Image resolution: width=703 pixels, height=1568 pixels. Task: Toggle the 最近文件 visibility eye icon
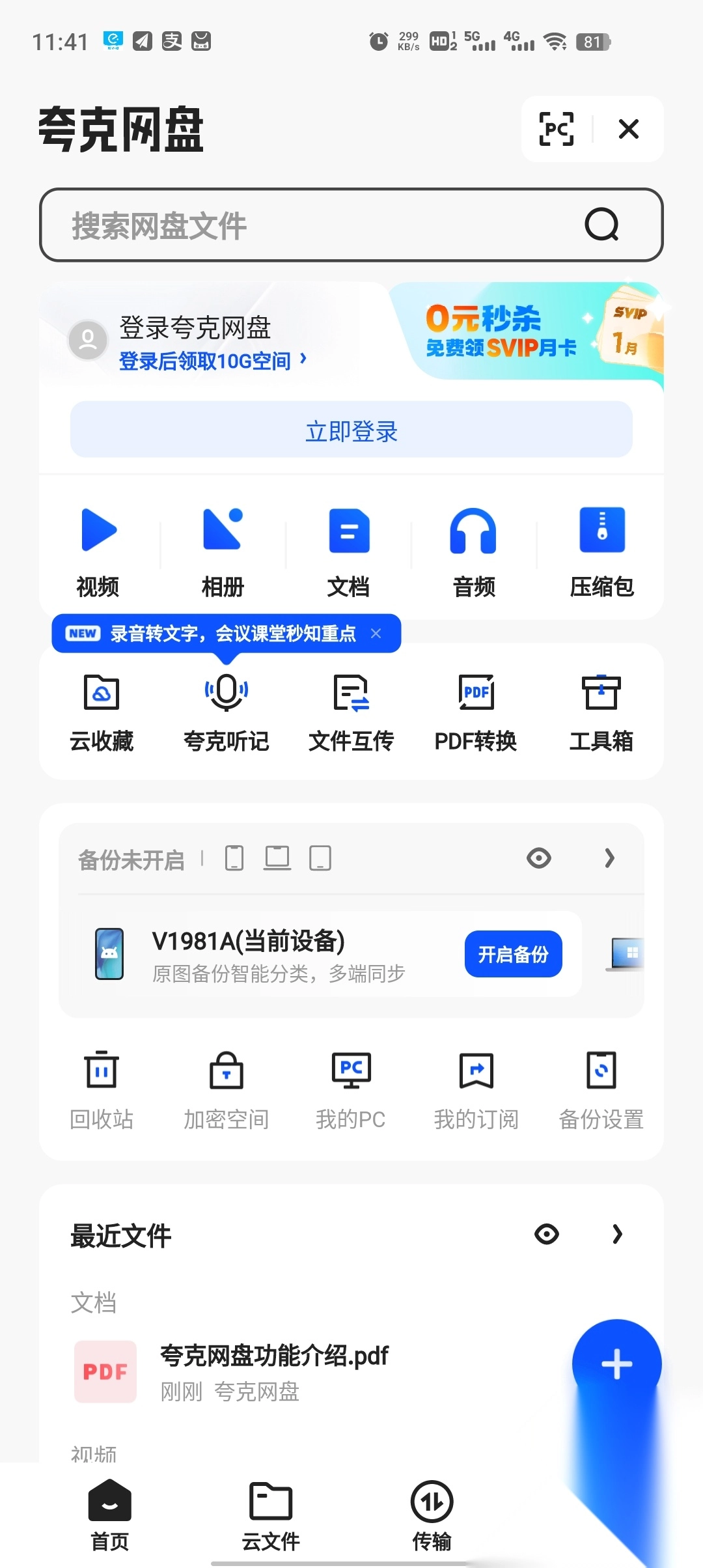click(x=546, y=1234)
